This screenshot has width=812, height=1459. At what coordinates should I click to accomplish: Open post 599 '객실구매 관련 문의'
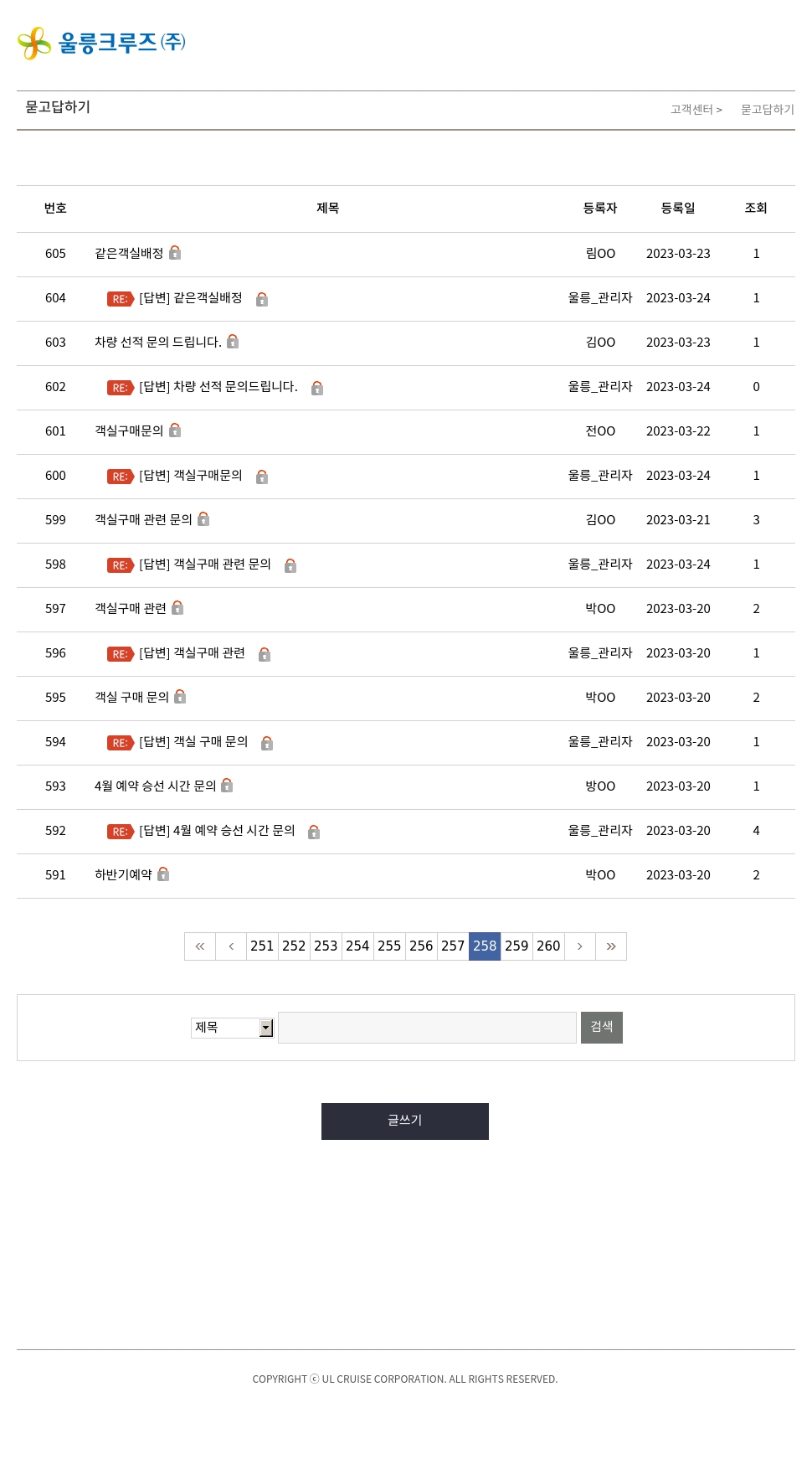[143, 520]
